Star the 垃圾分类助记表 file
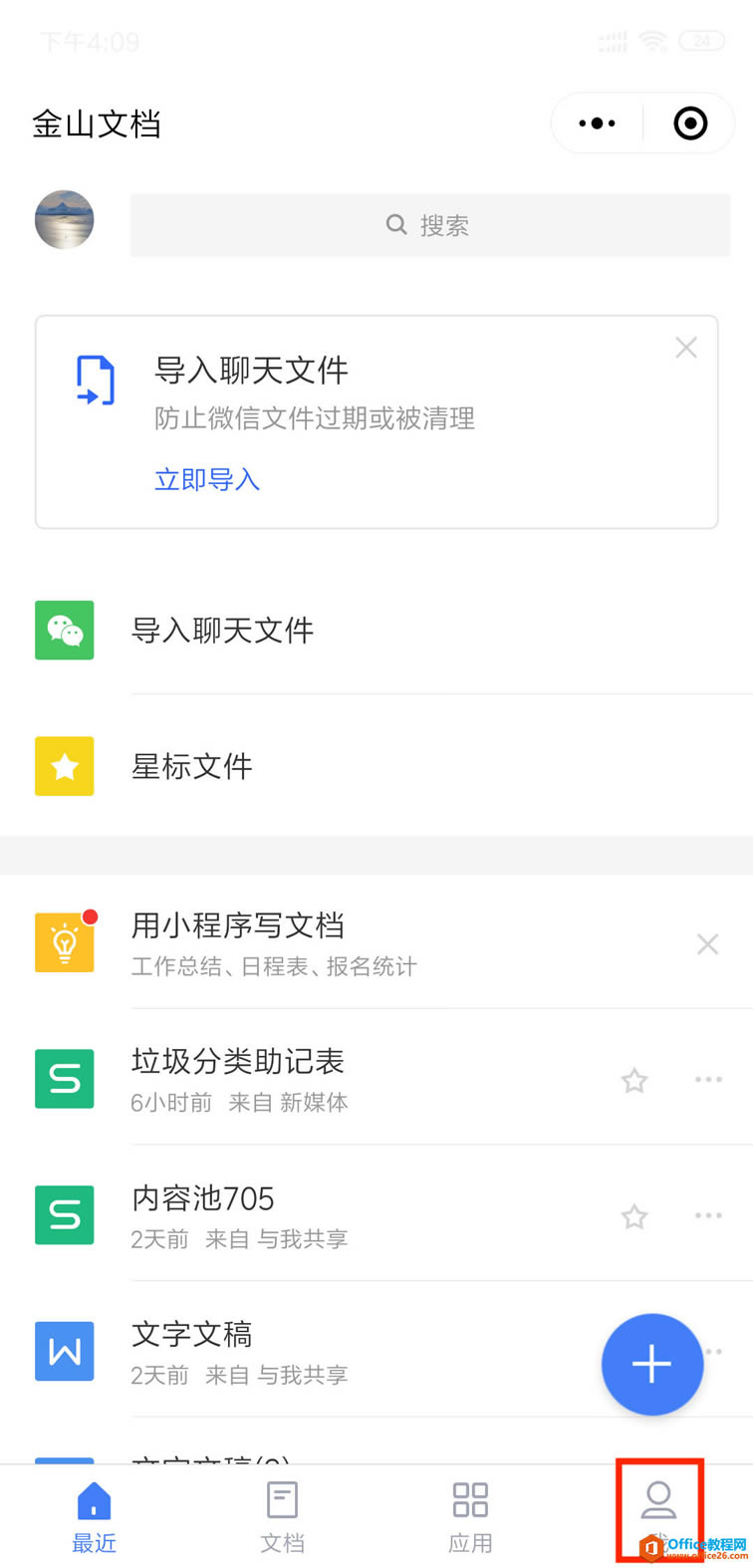Viewport: 753px width, 1568px height. coord(634,1079)
